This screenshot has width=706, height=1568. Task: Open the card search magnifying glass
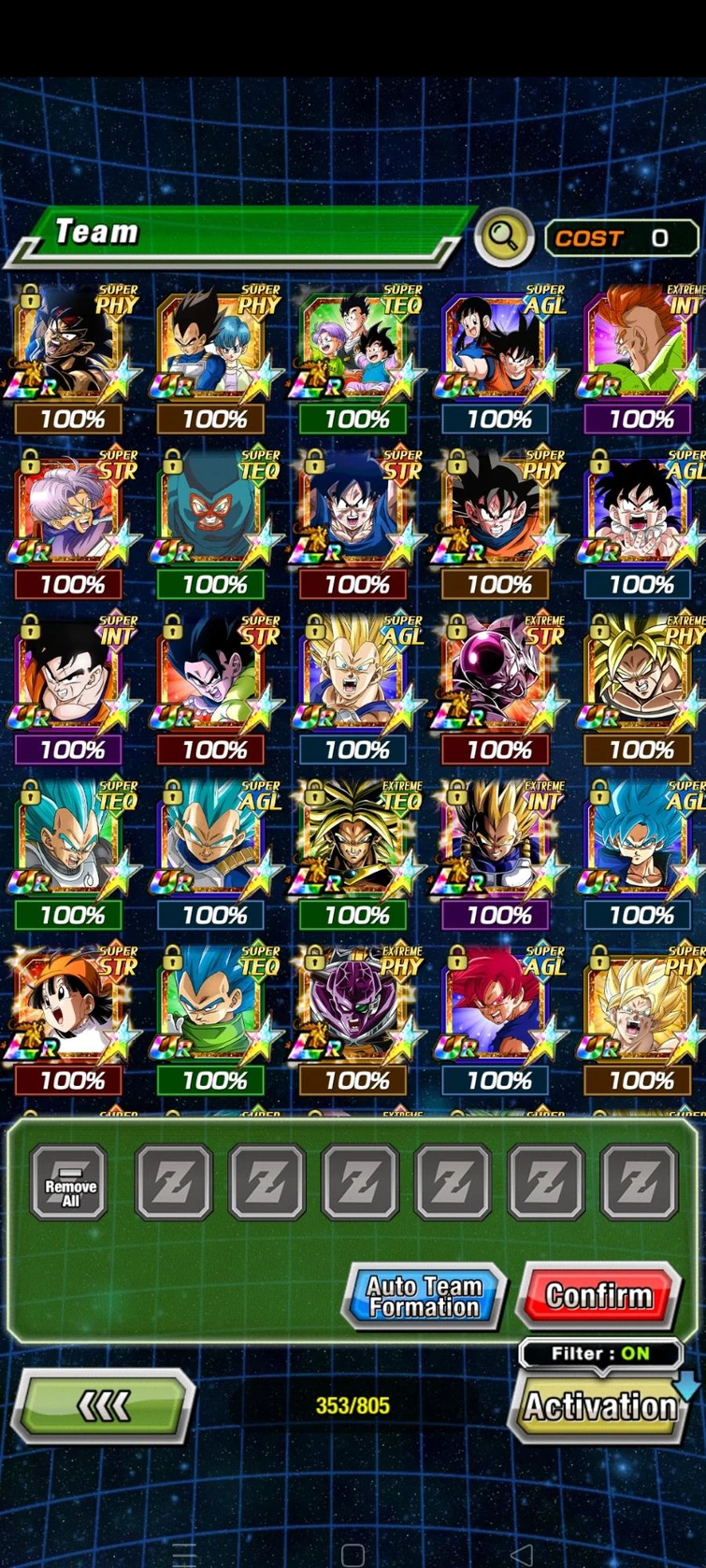(503, 236)
